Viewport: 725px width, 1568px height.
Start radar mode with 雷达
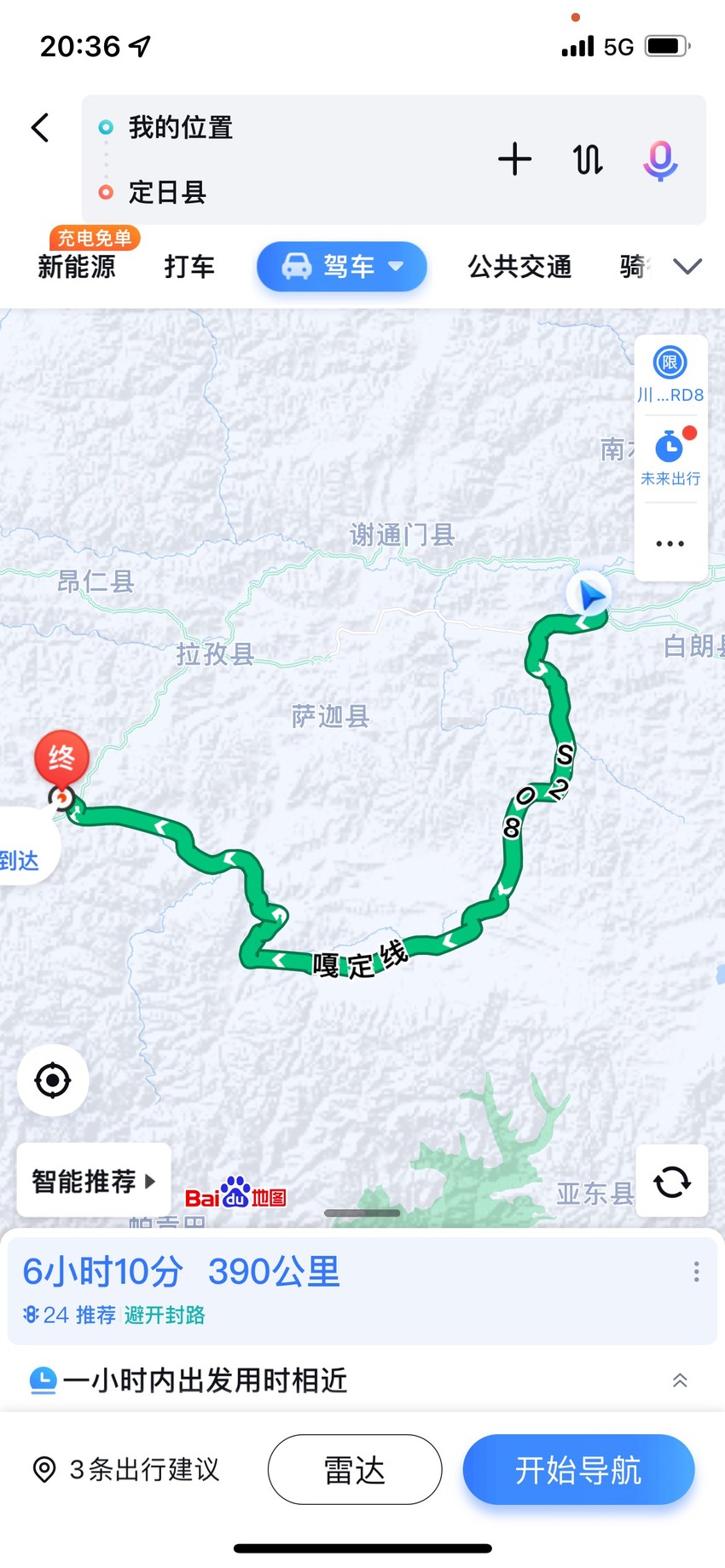click(355, 1469)
